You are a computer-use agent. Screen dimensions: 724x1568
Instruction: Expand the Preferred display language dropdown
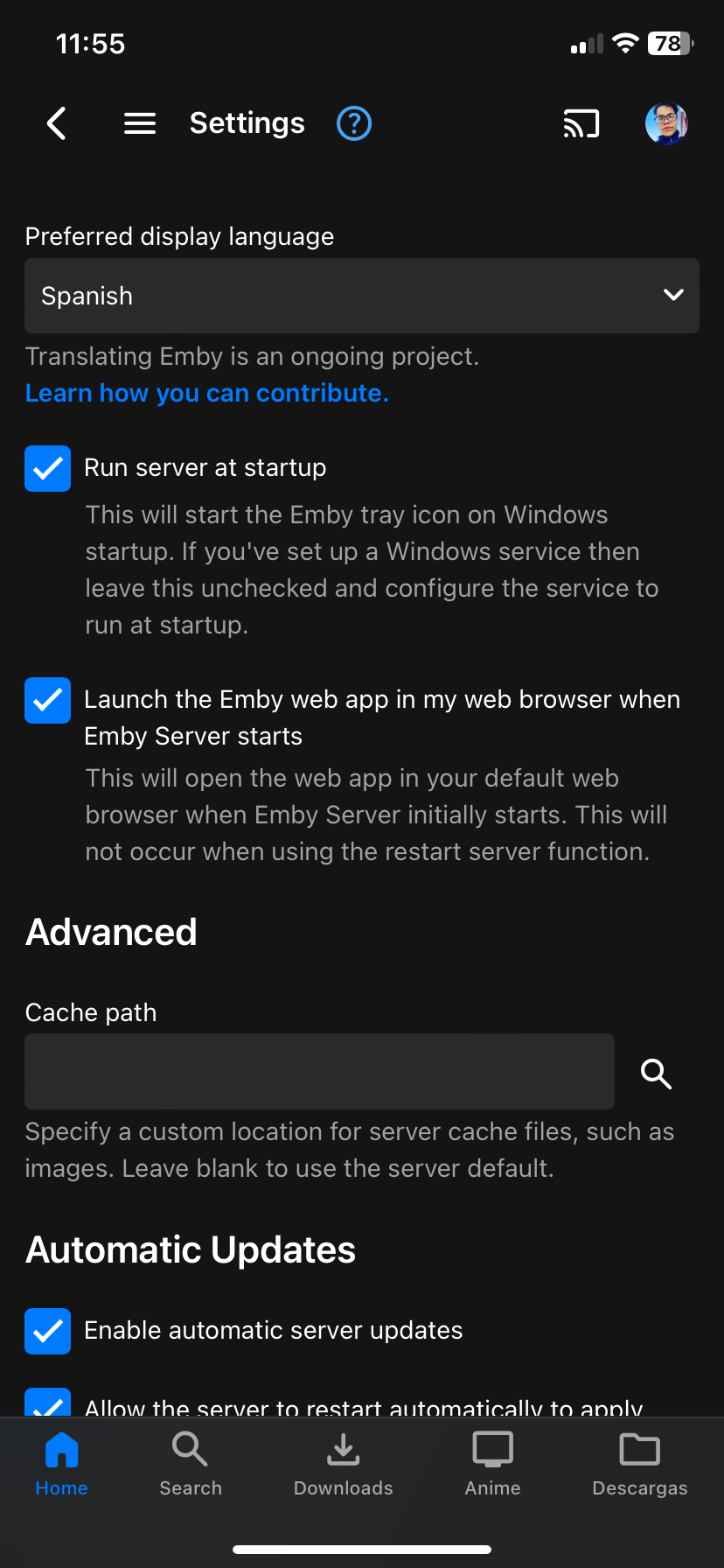coord(362,296)
